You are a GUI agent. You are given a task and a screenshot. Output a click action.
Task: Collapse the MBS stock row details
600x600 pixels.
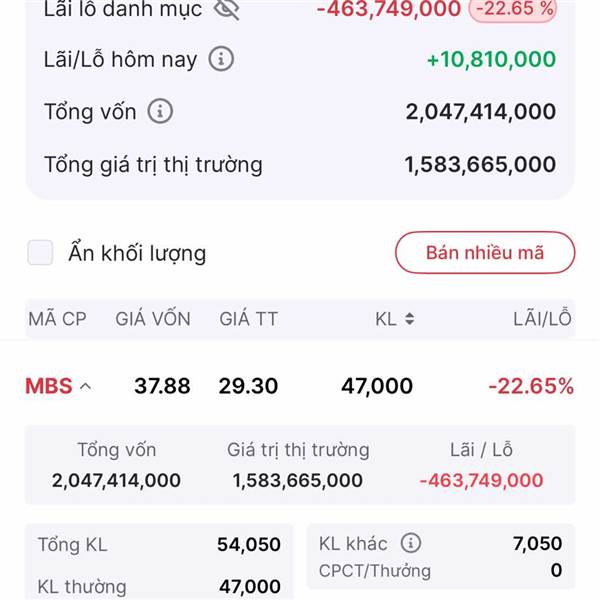[x=85, y=386]
